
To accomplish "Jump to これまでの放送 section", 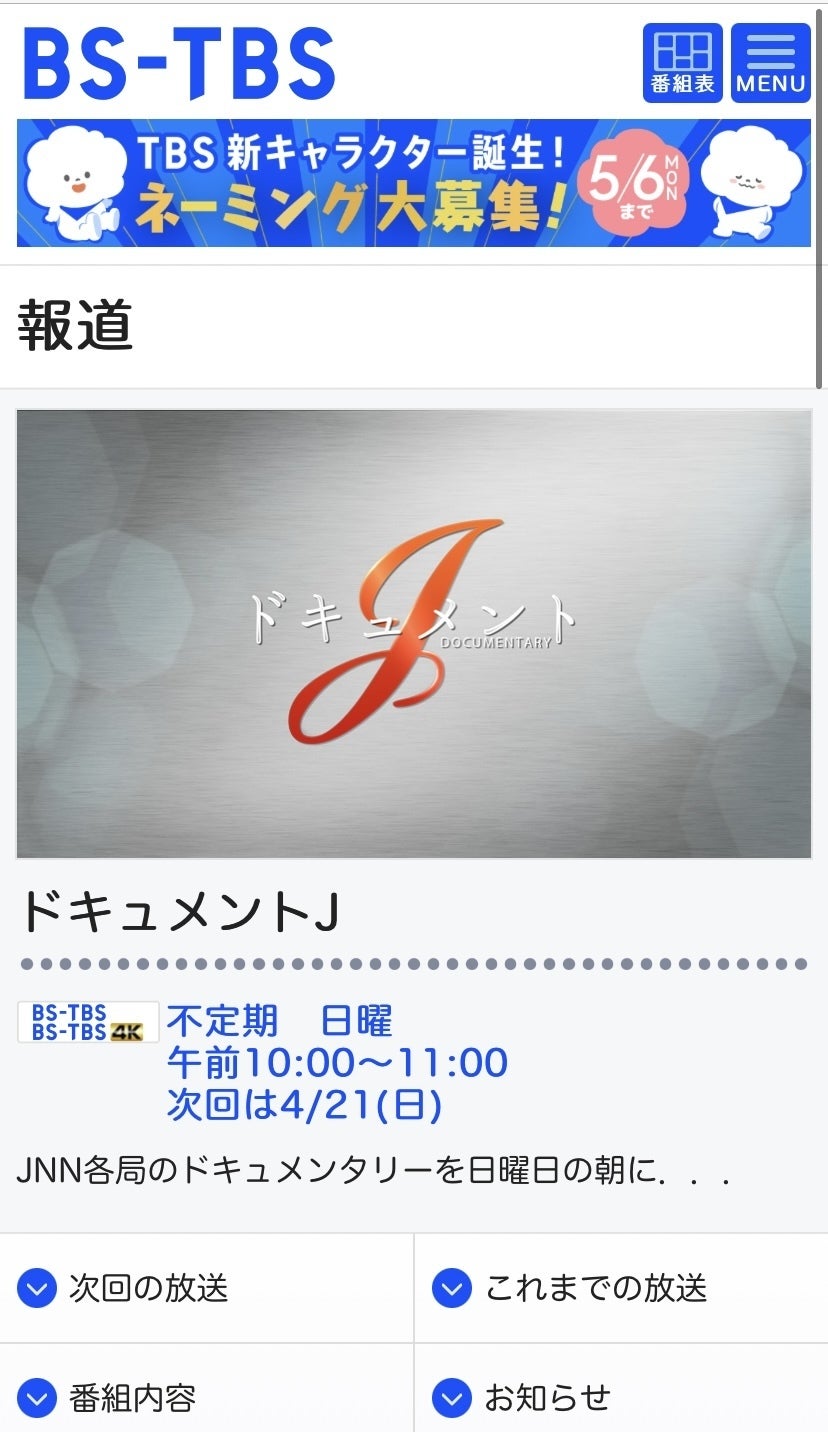I will [x=620, y=1288].
